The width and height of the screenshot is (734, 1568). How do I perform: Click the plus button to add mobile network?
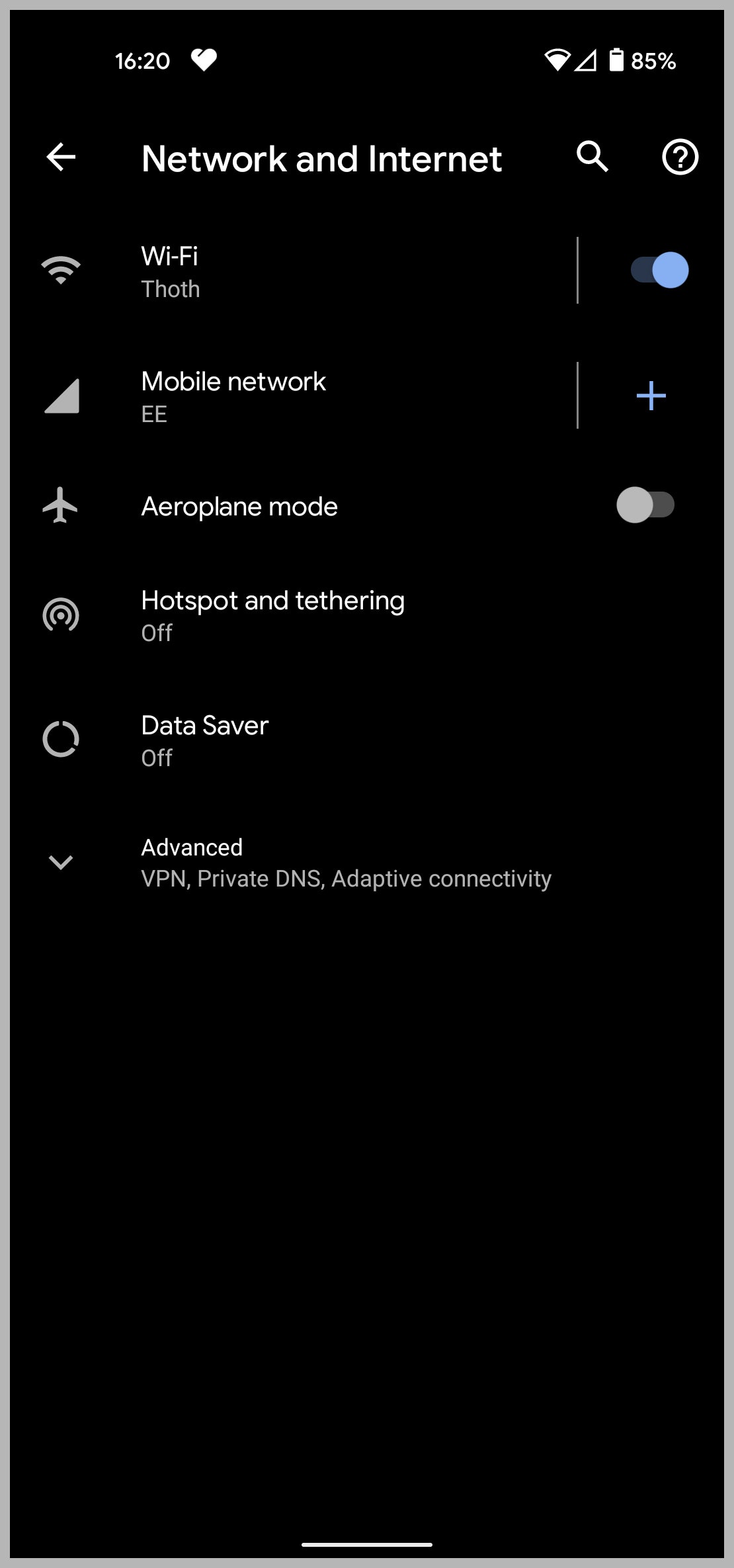pos(650,395)
